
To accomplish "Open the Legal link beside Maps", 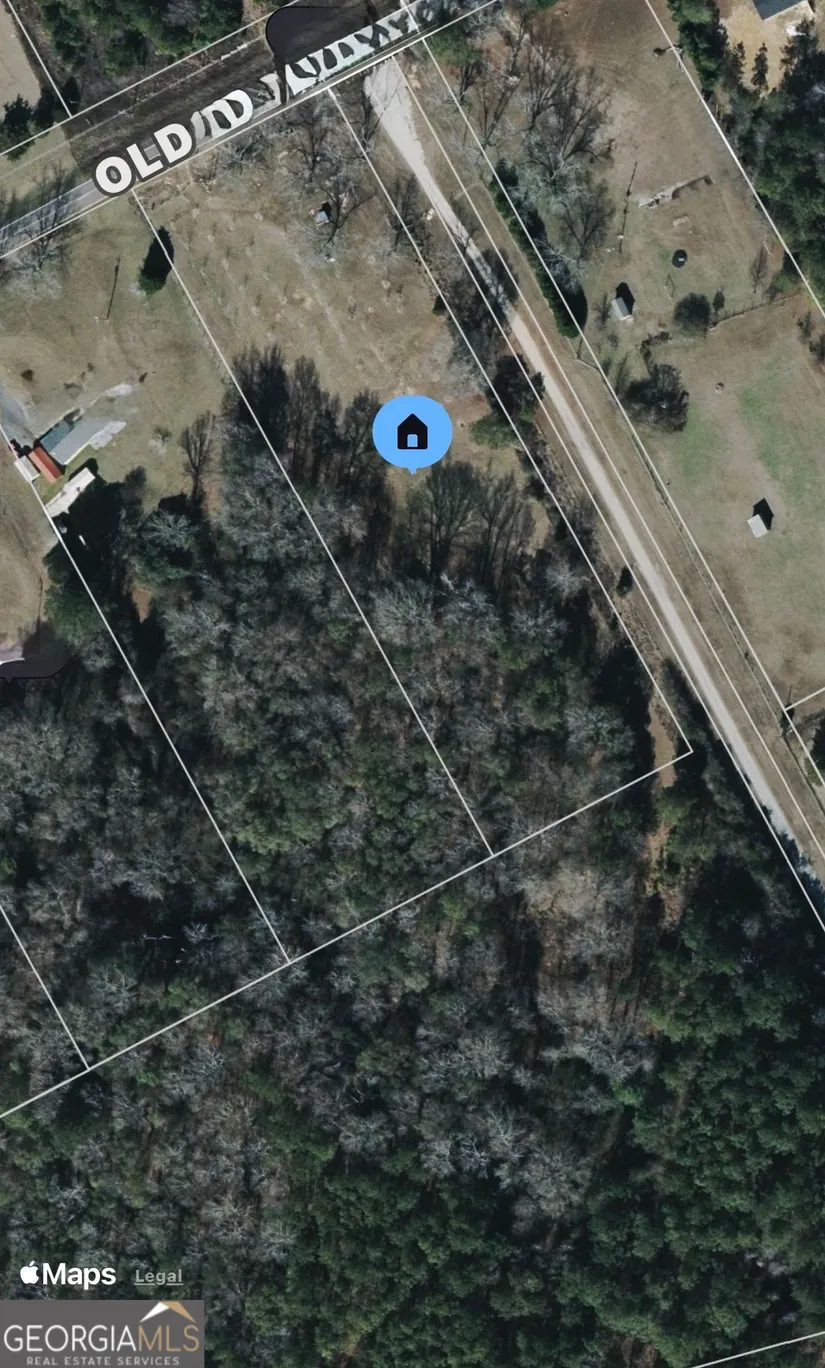I will (159, 1276).
